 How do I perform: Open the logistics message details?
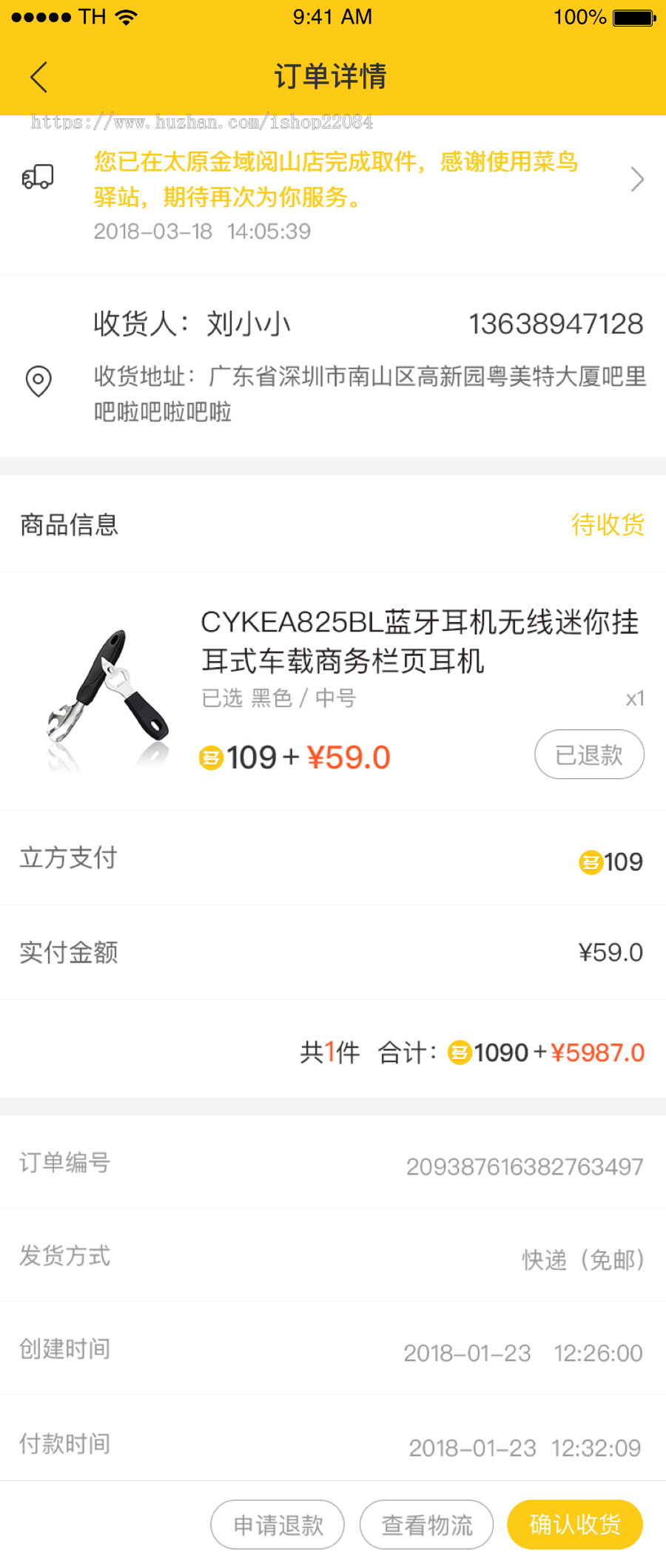[x=333, y=178]
